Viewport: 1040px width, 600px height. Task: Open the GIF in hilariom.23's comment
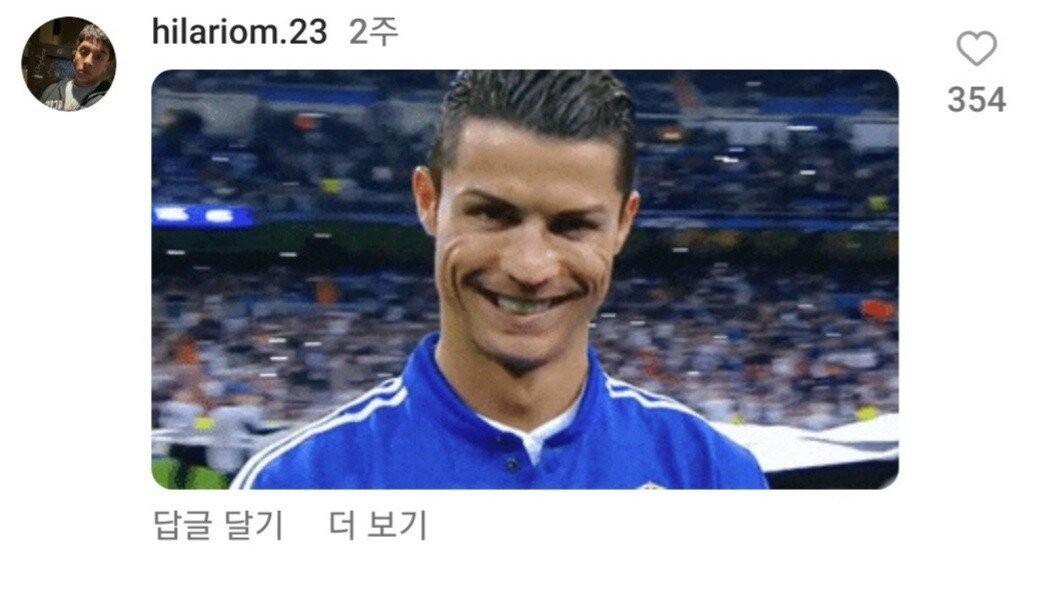point(524,279)
